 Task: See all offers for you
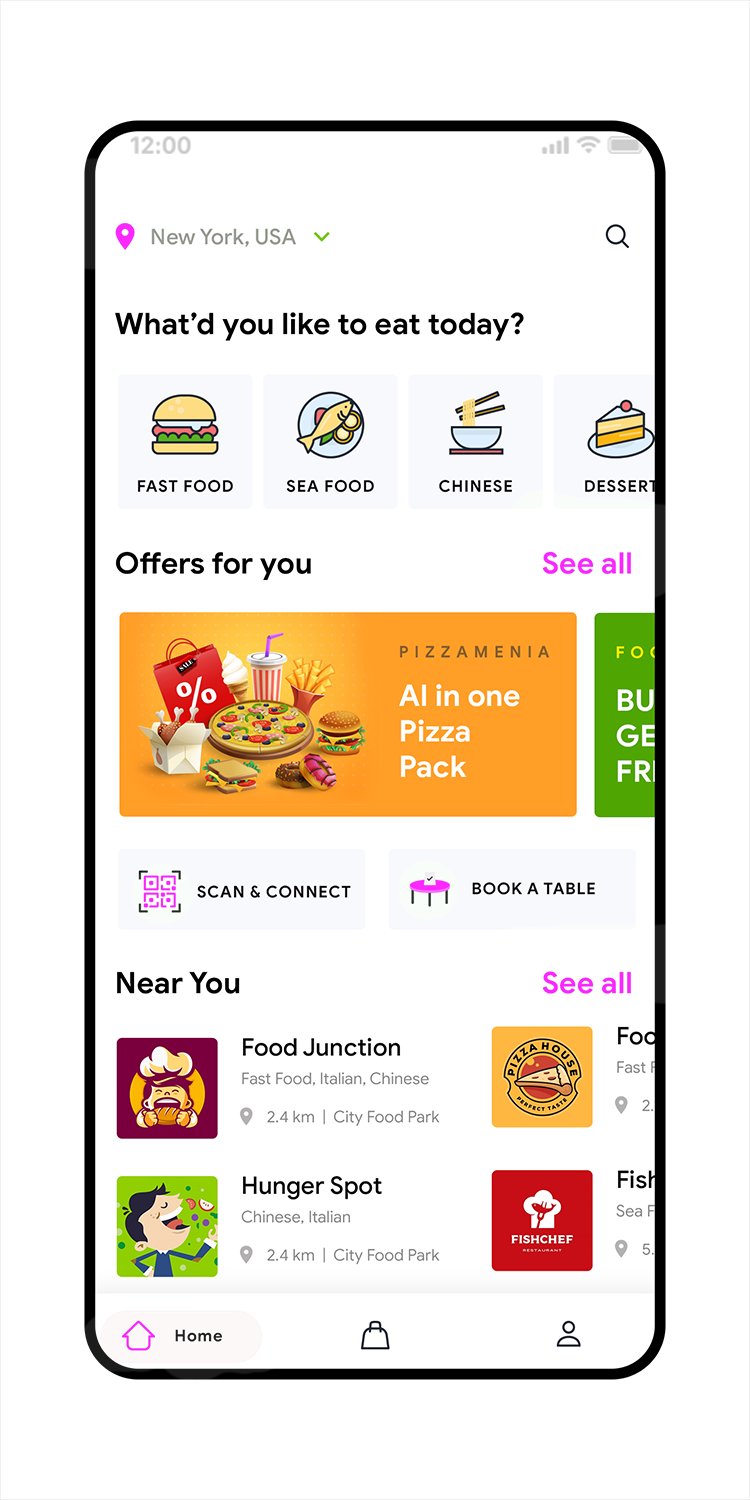[x=587, y=564]
